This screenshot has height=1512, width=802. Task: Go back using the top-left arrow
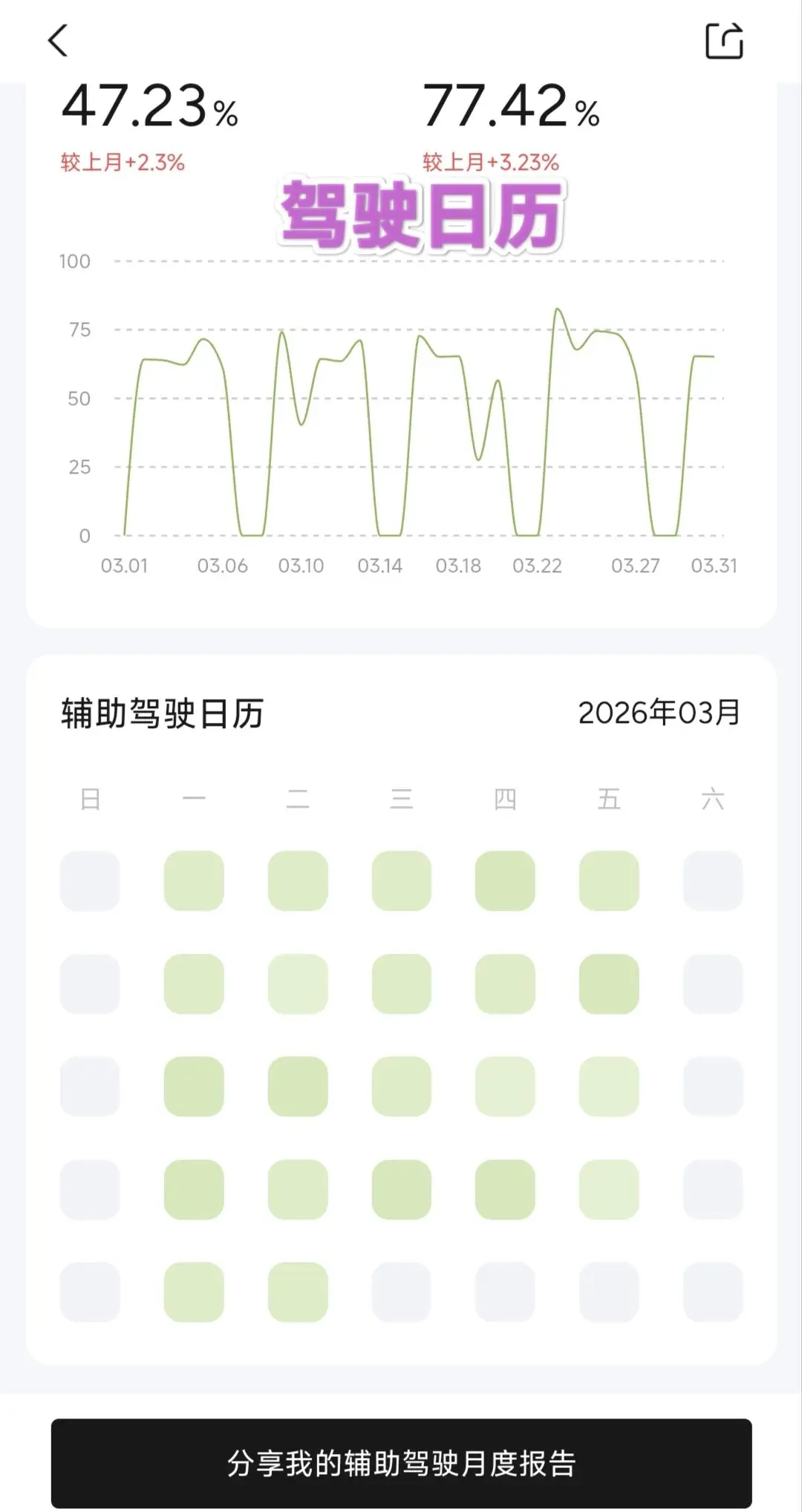coord(58,41)
